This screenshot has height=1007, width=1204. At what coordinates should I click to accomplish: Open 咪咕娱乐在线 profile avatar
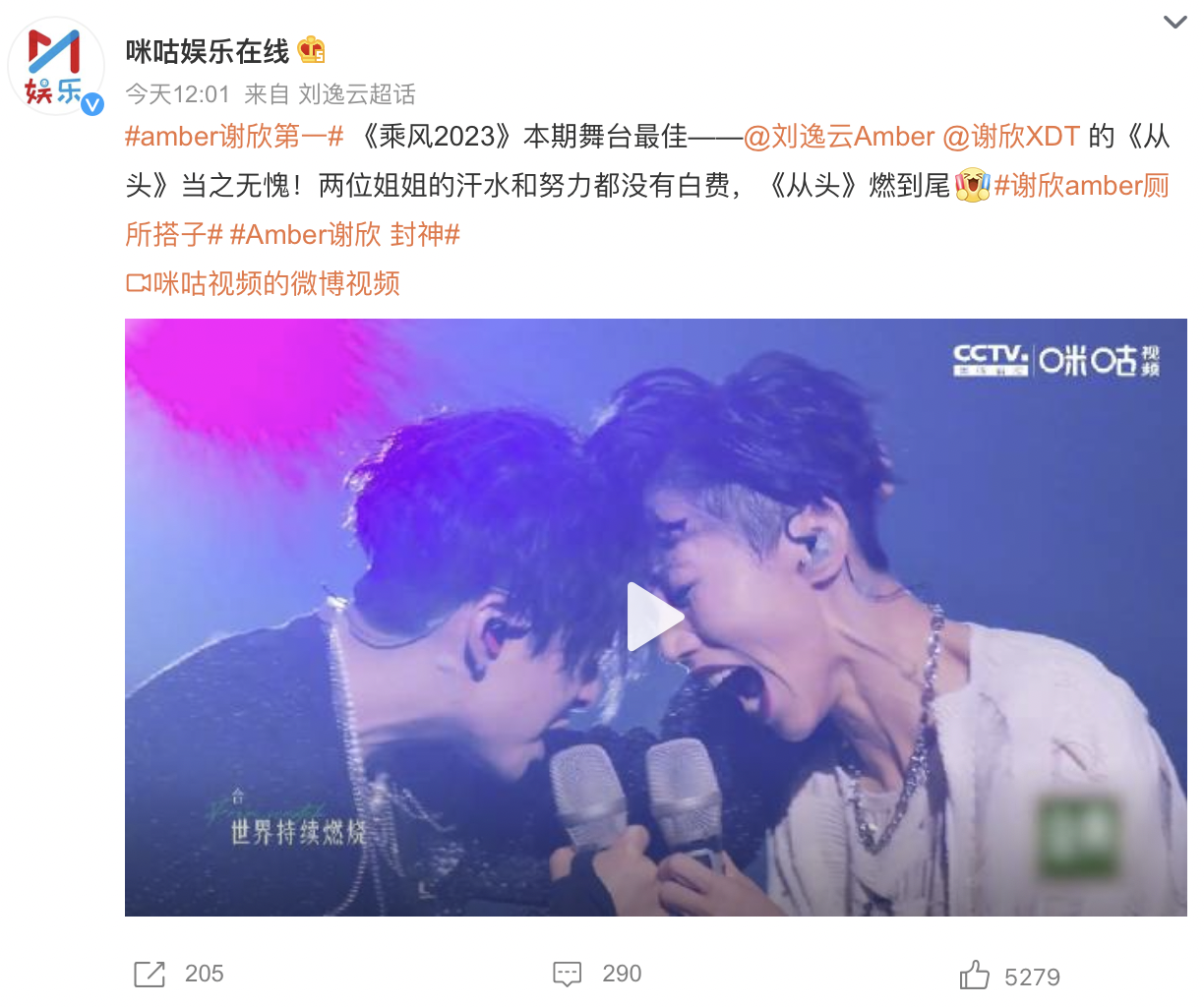[x=56, y=67]
